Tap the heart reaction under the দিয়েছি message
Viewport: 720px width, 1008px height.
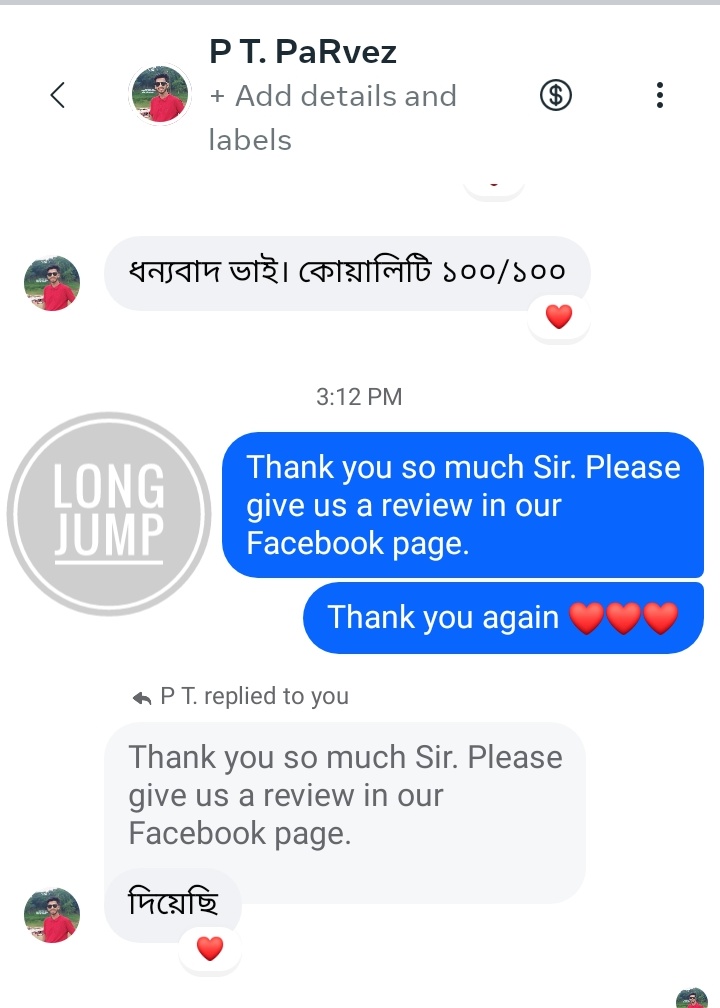tap(209, 948)
